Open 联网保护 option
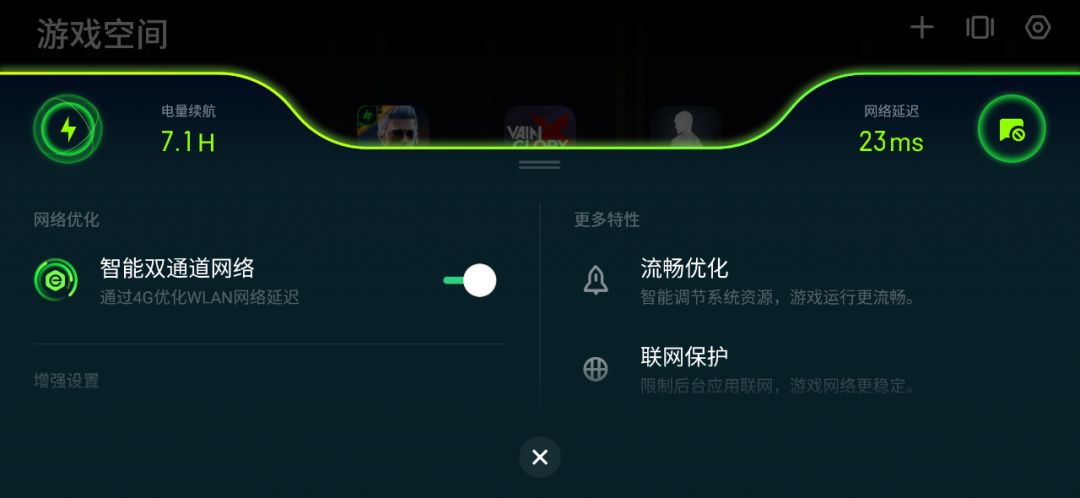This screenshot has width=1080, height=498. pos(684,368)
